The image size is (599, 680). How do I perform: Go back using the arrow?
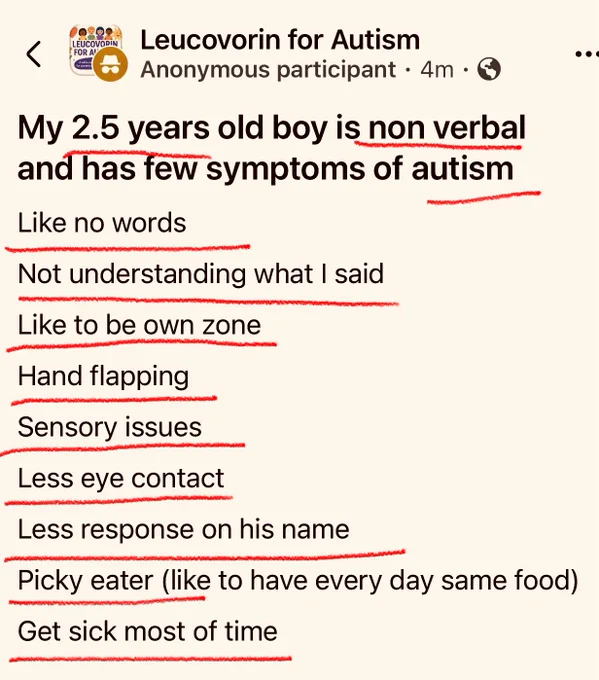[34, 54]
